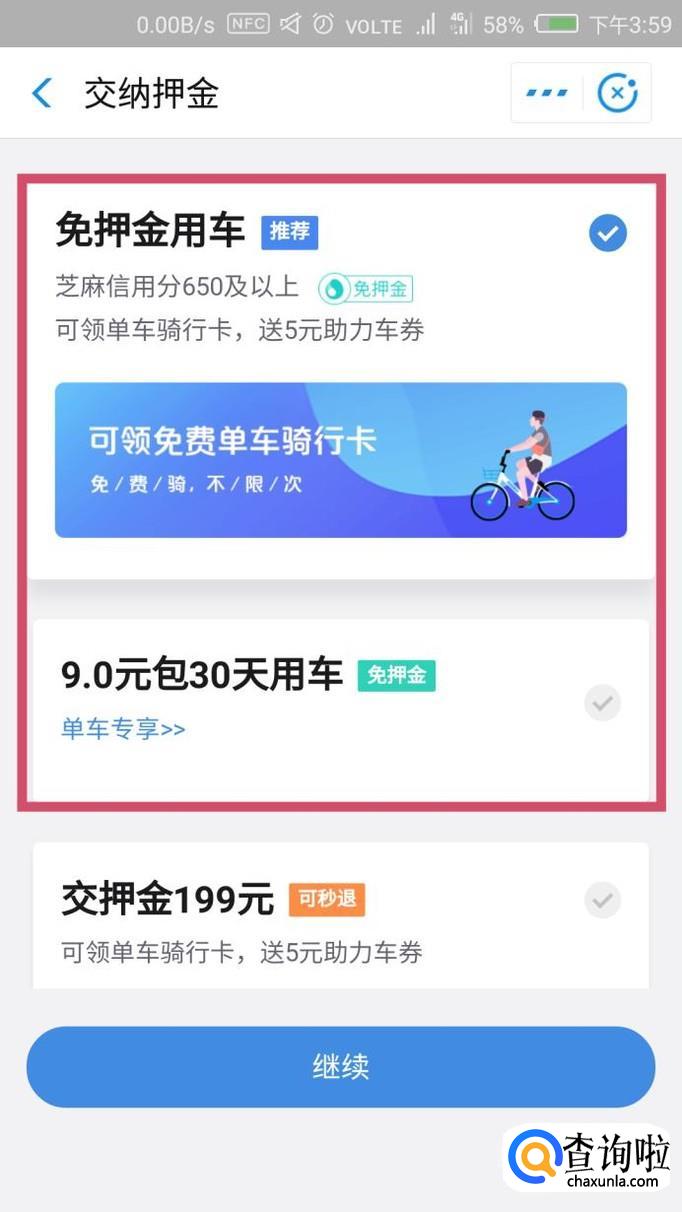Go back from the 交纳押金 page
This screenshot has height=1212, width=682.
coord(41,93)
